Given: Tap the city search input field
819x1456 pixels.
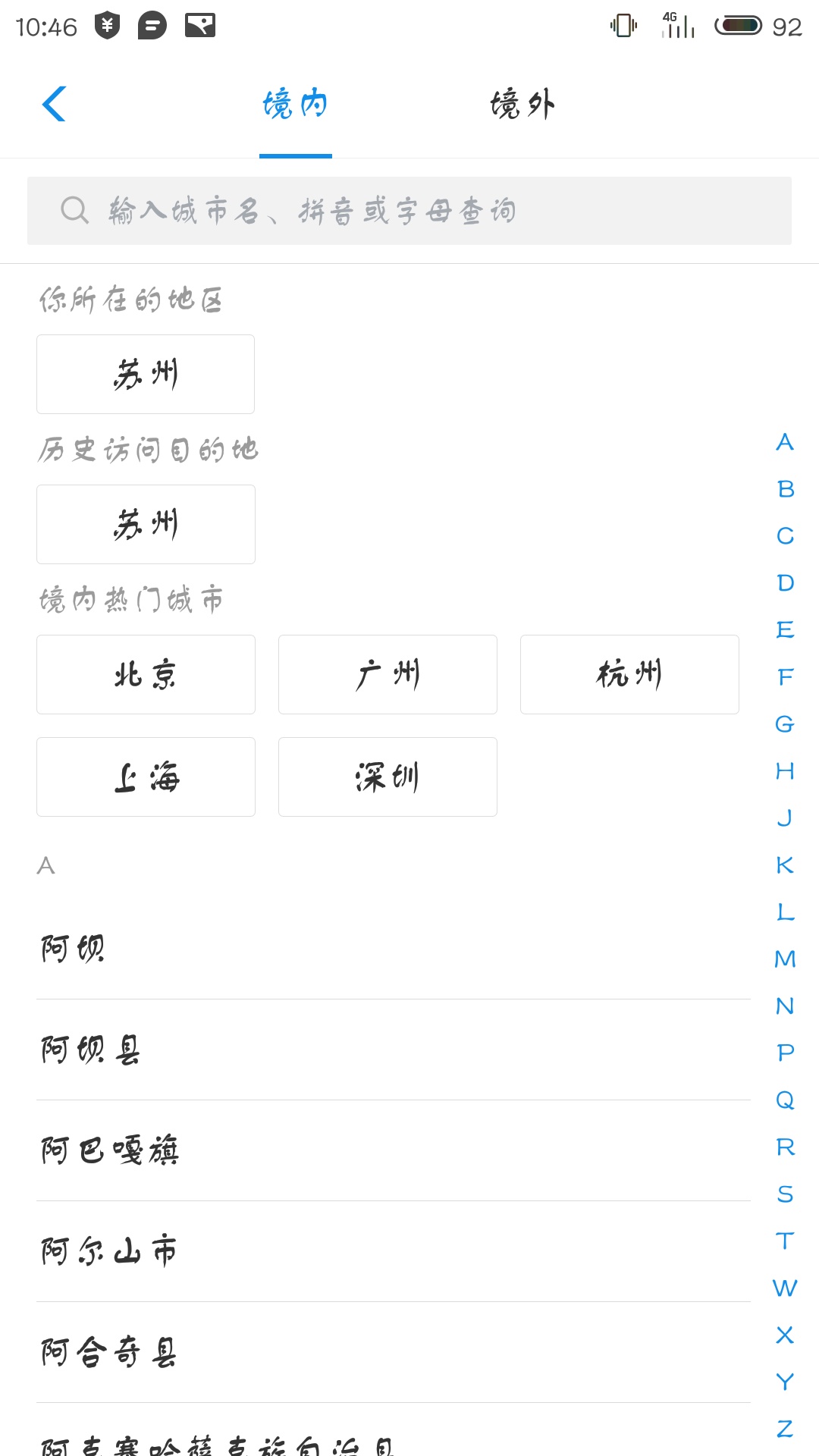Looking at the screenshot, I should click(x=409, y=211).
